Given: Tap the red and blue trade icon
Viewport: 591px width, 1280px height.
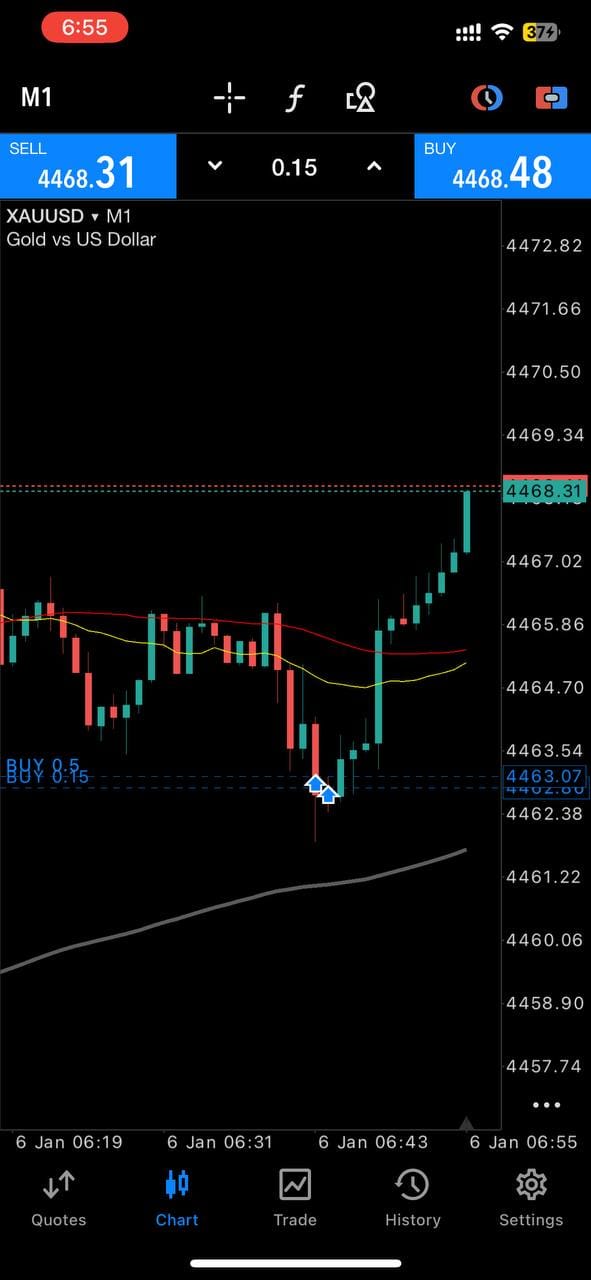Looking at the screenshot, I should pyautogui.click(x=551, y=97).
